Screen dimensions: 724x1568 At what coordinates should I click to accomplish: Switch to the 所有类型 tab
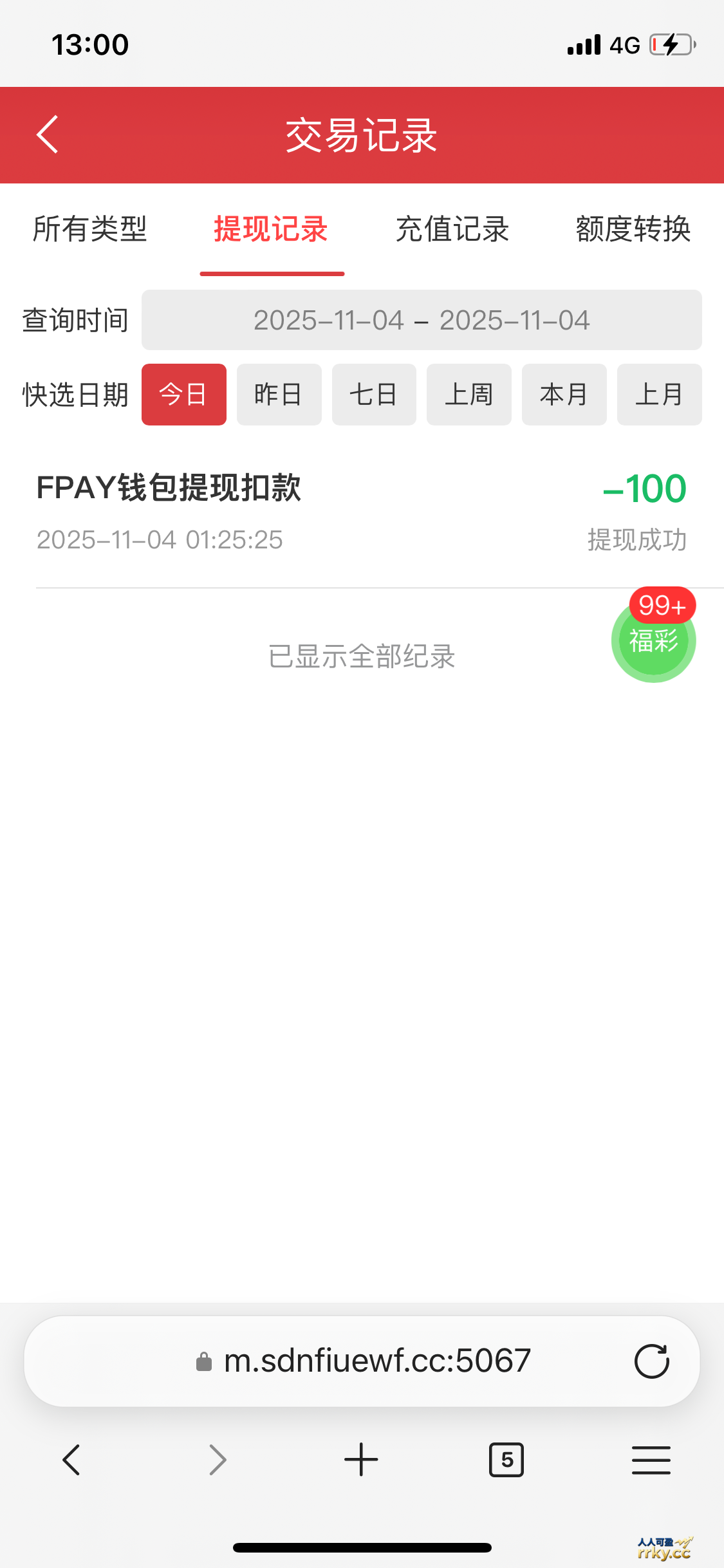(x=91, y=230)
